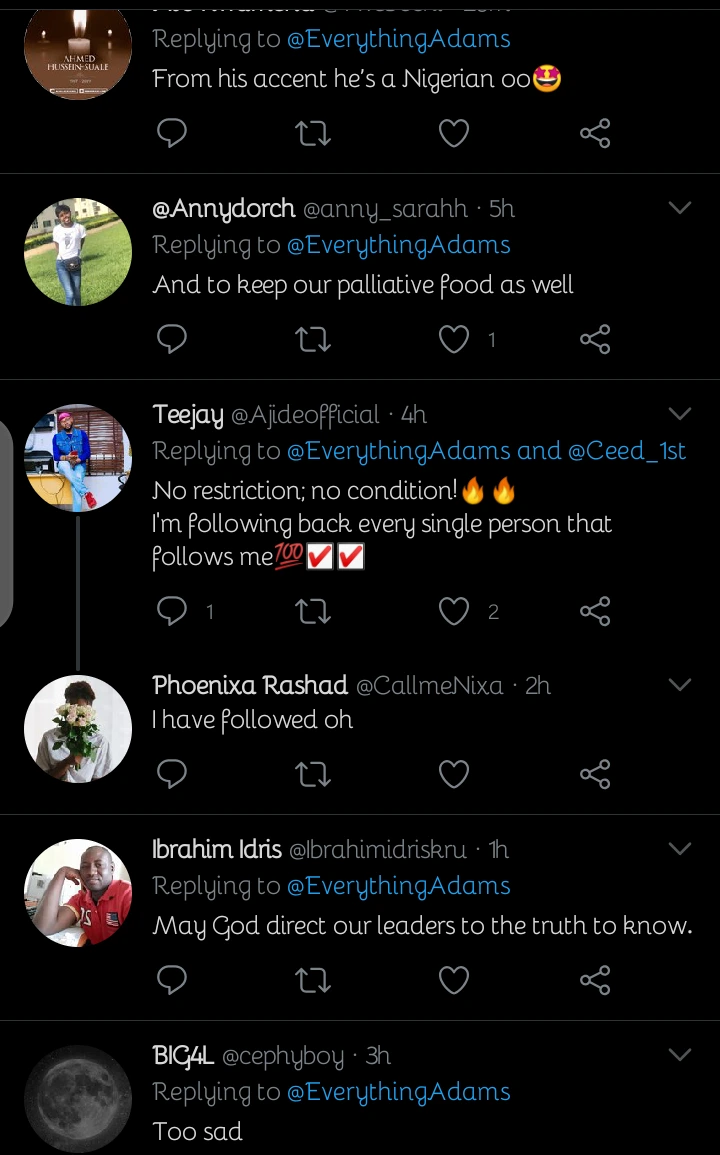Expand options on Phoenixa Rashad's tweet
The width and height of the screenshot is (720, 1155).
pos(680,684)
